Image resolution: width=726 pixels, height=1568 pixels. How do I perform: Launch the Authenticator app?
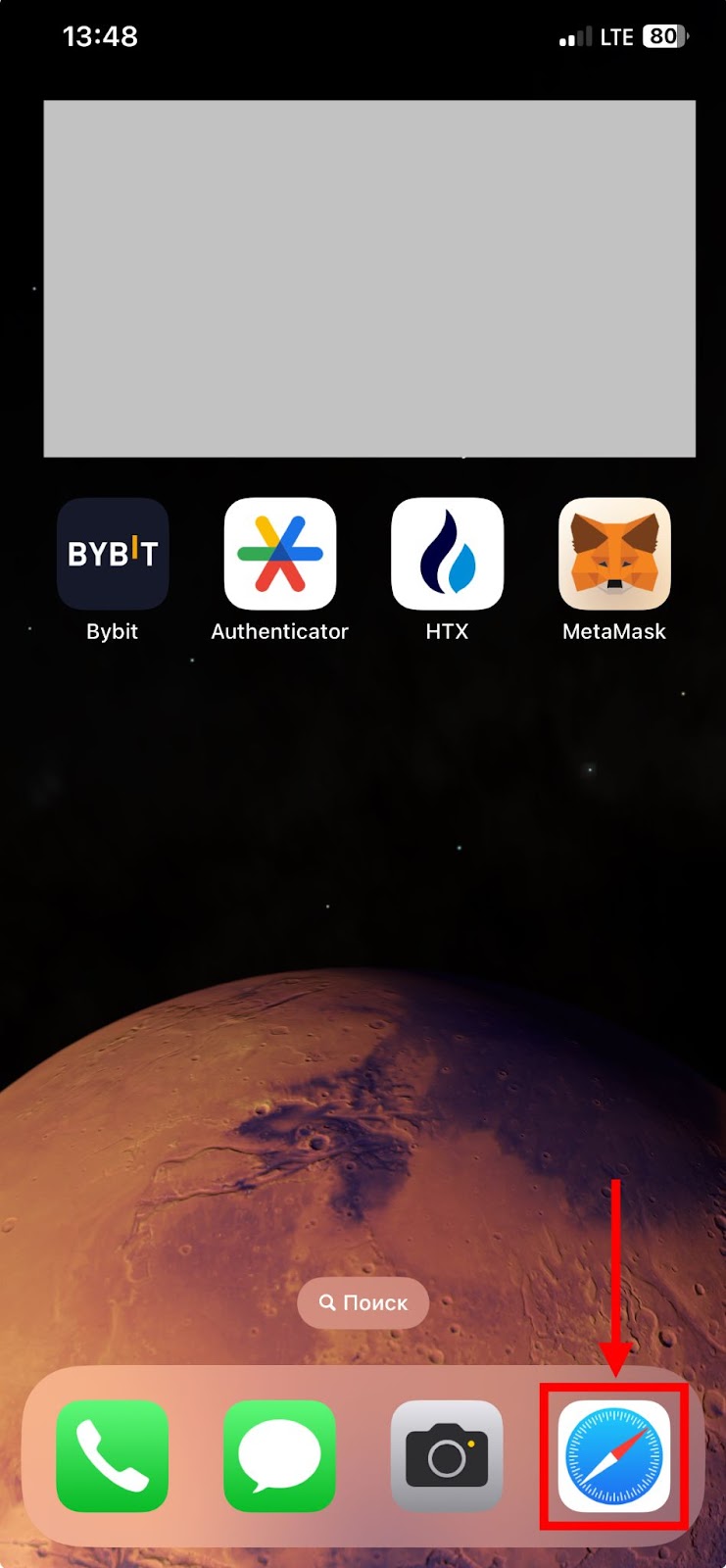tap(280, 554)
